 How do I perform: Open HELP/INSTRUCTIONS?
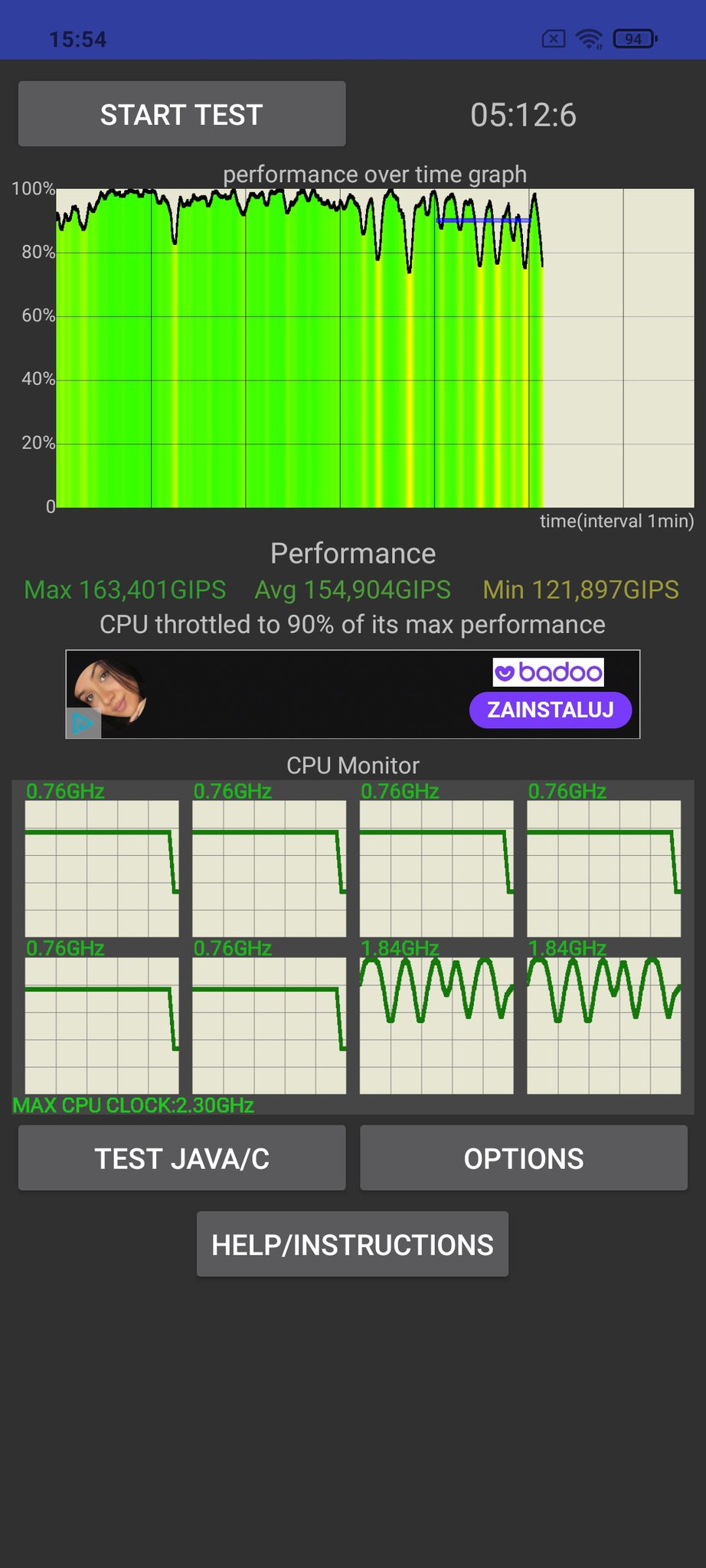coord(352,1244)
